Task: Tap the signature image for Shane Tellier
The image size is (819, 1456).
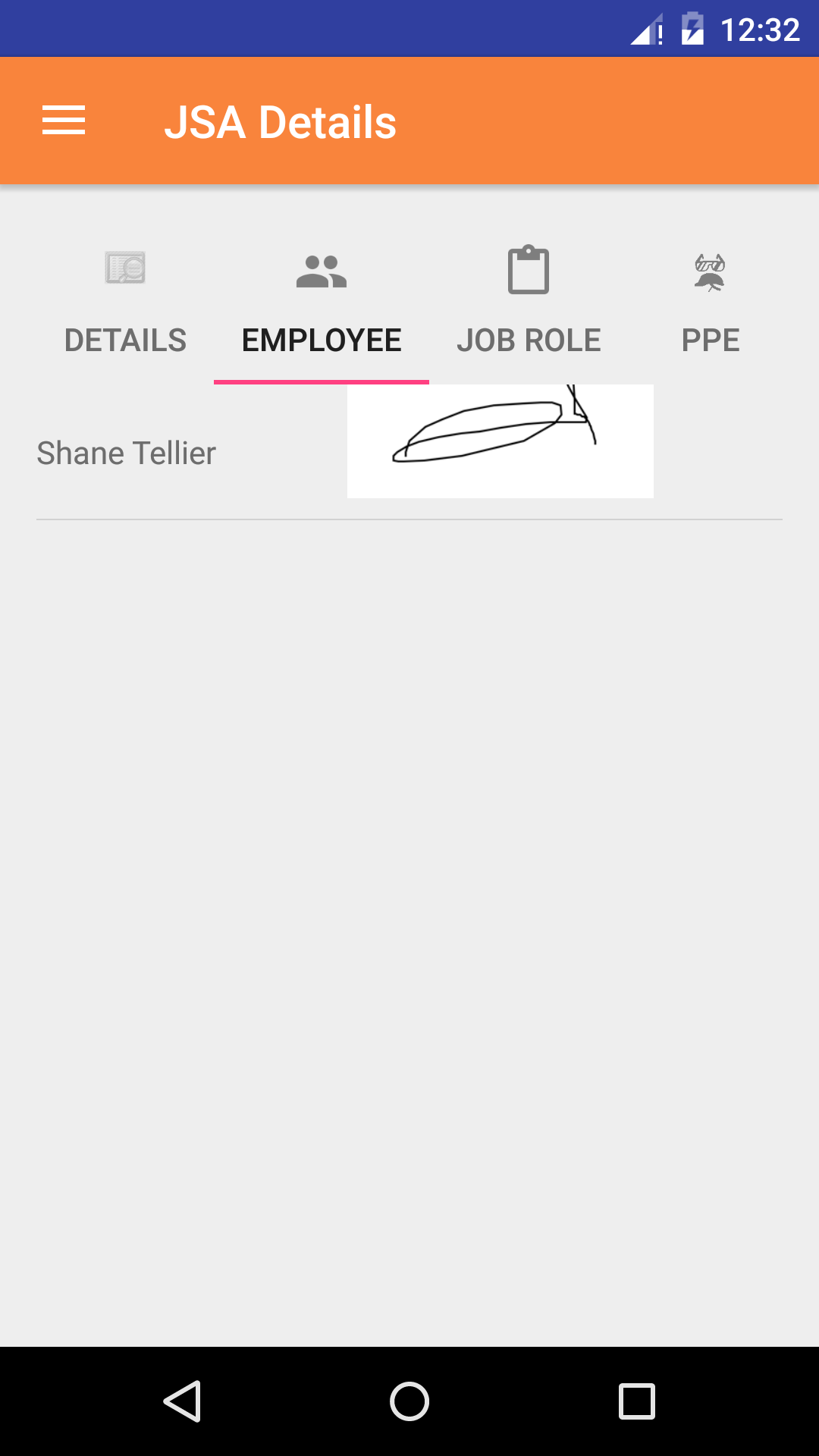Action: click(500, 441)
